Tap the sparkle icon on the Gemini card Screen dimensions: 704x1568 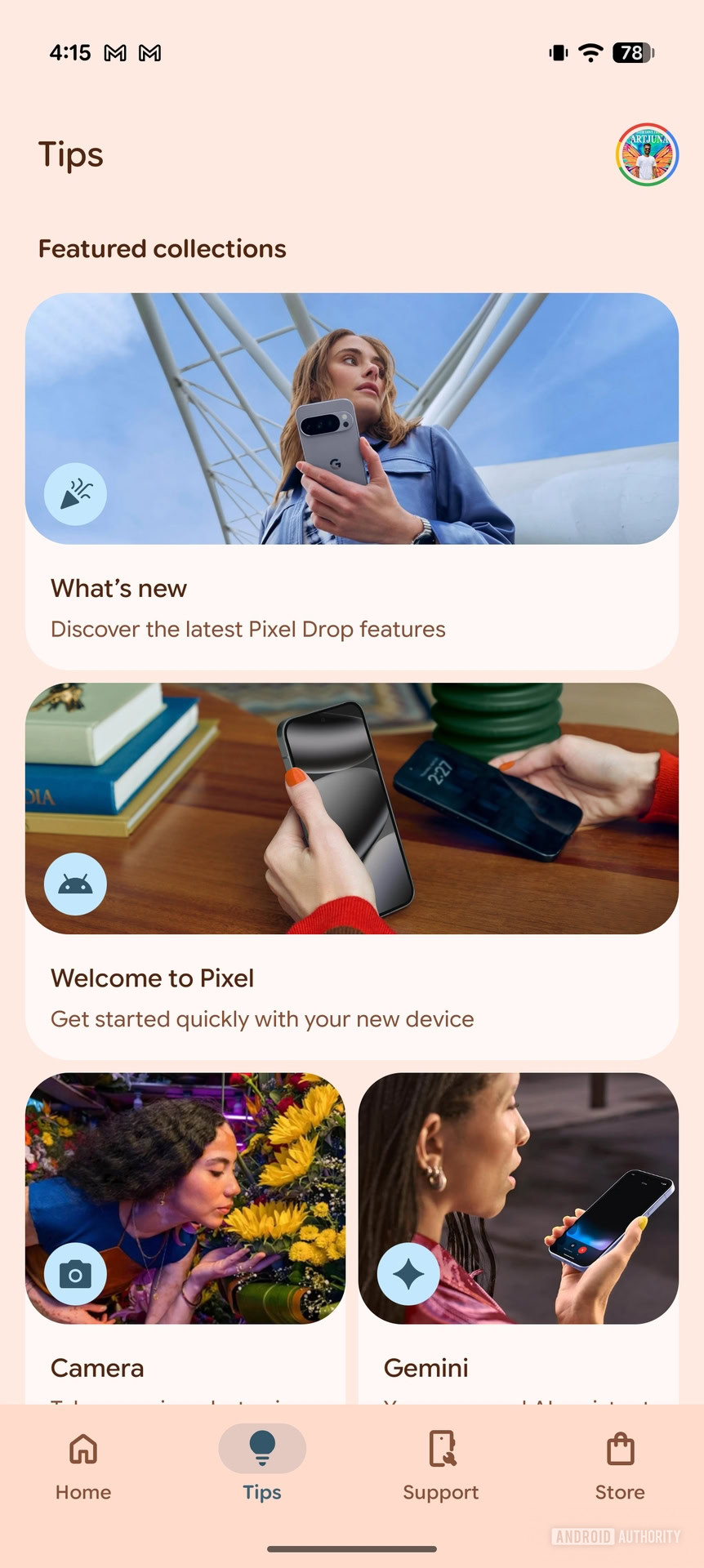408,1275
